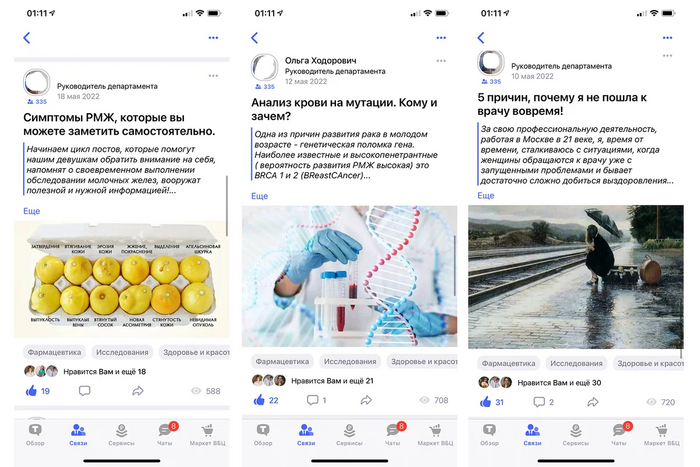Screen dimensions: 700x467
Task: Open the DNA image in Анализ крови post
Action: 349,276
